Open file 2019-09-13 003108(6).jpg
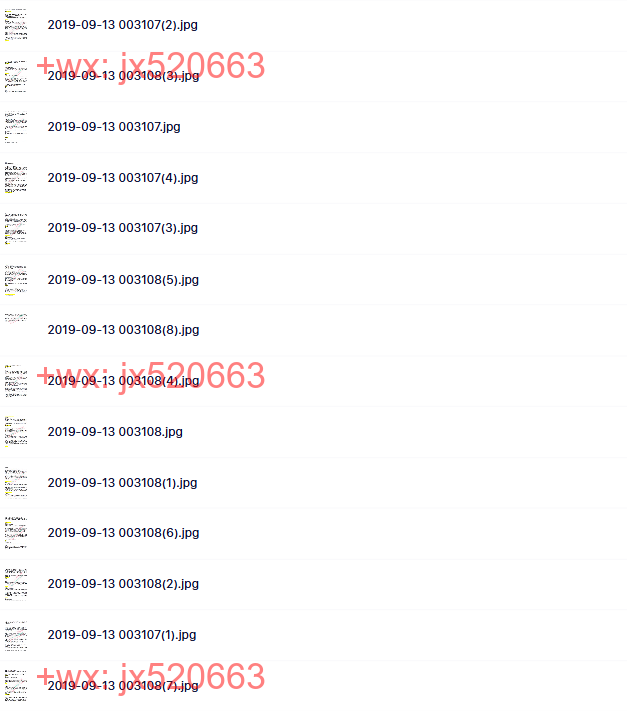627x711 pixels. 122,533
